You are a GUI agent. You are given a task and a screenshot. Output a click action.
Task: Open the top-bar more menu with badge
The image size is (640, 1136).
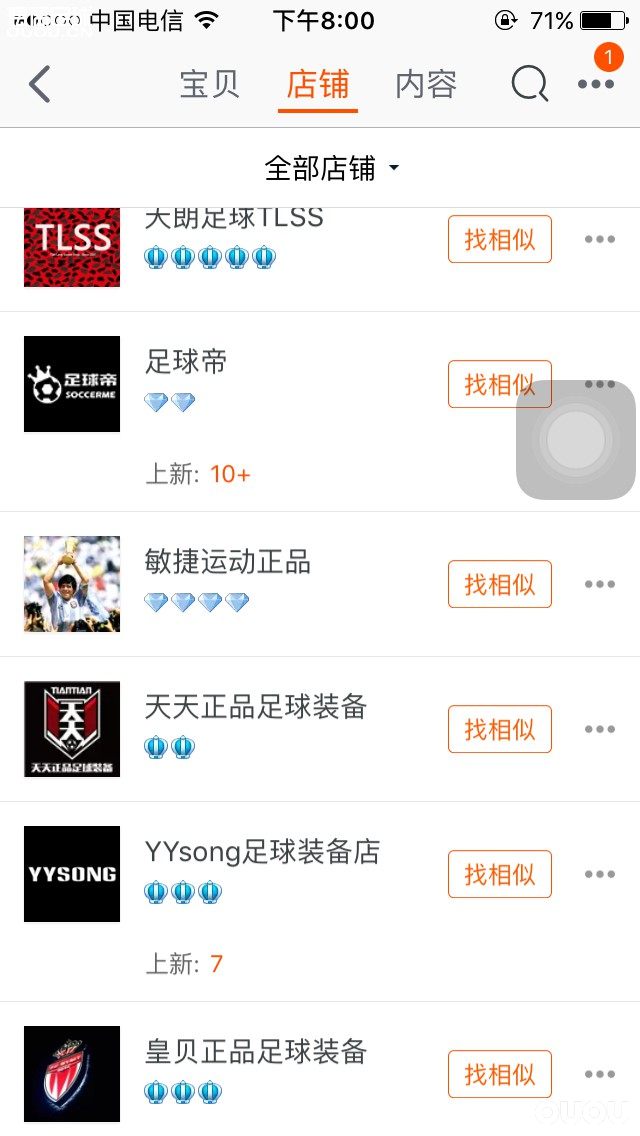[x=596, y=83]
